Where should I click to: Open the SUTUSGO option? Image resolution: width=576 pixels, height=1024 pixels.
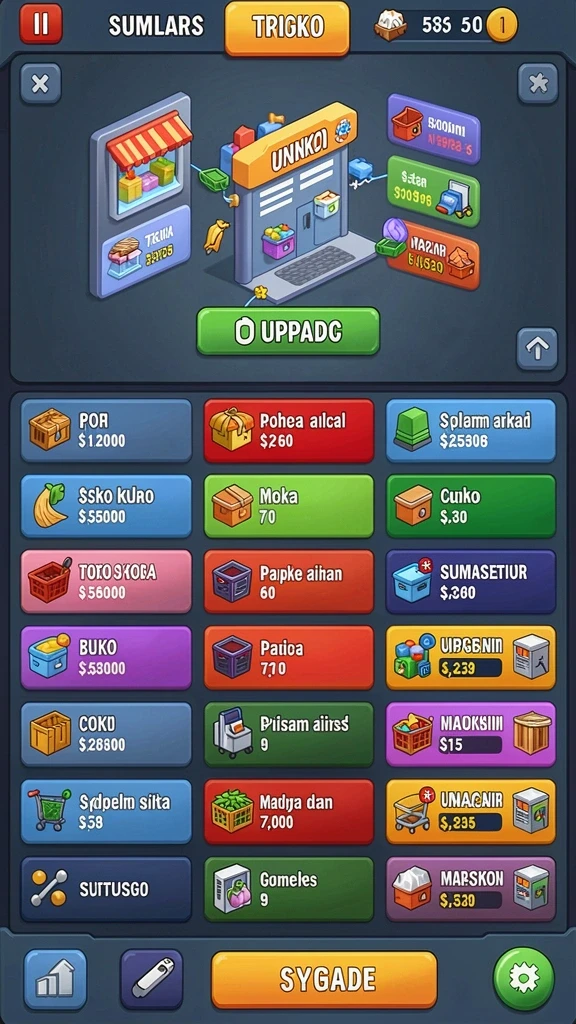pos(106,889)
